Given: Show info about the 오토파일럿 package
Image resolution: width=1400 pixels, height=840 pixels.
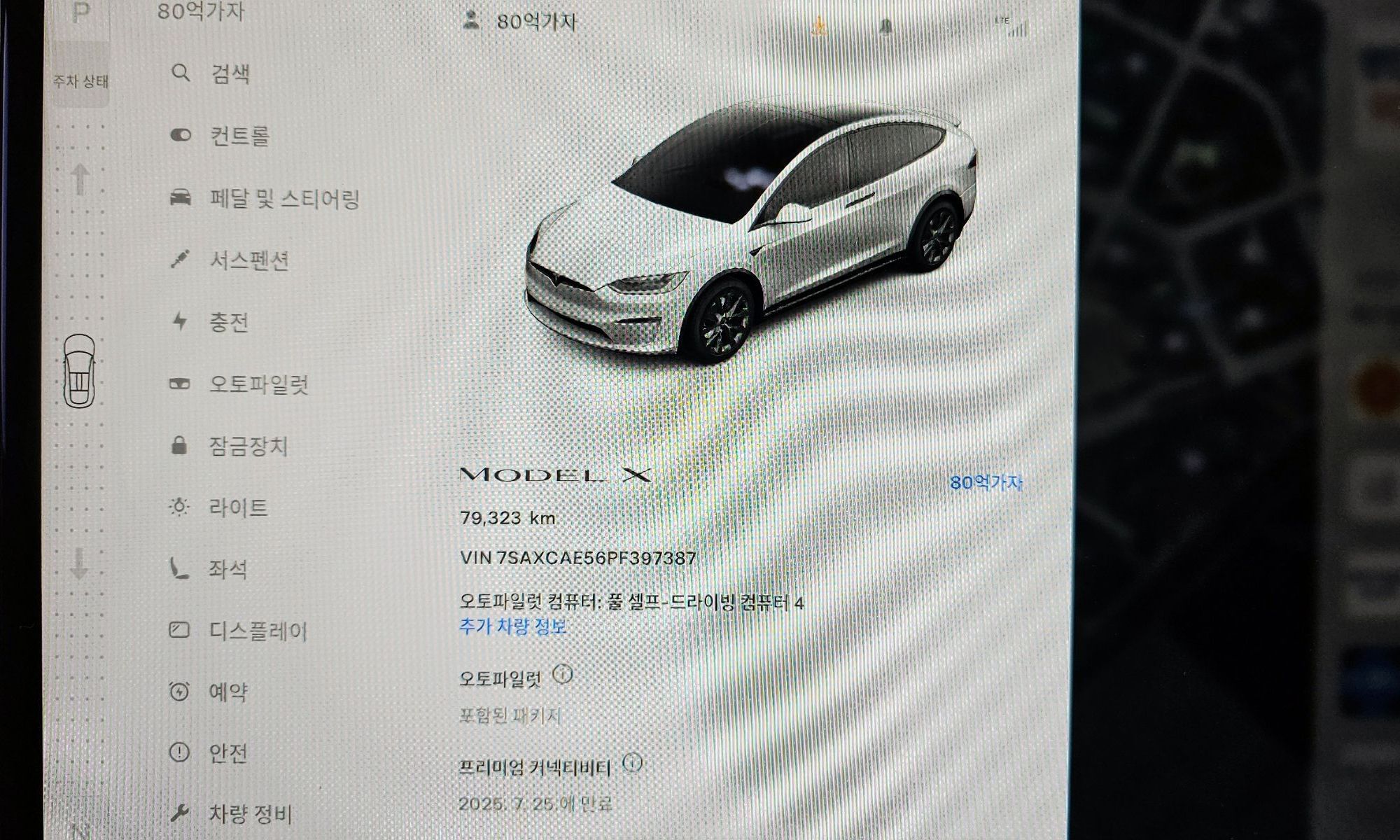Looking at the screenshot, I should click(x=563, y=675).
